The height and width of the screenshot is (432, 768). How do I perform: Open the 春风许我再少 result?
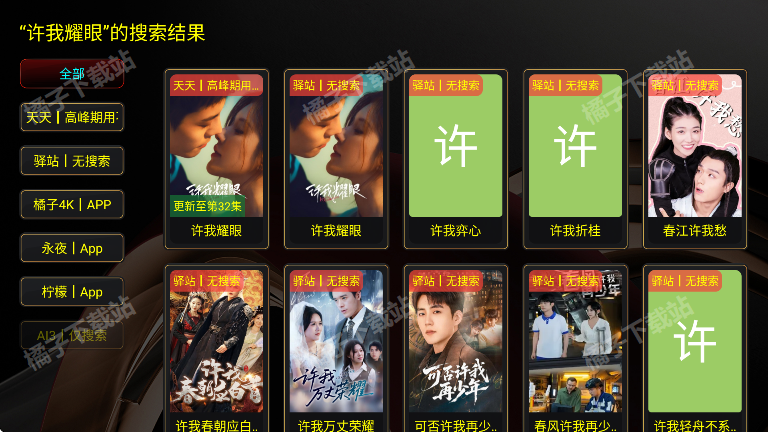576,350
